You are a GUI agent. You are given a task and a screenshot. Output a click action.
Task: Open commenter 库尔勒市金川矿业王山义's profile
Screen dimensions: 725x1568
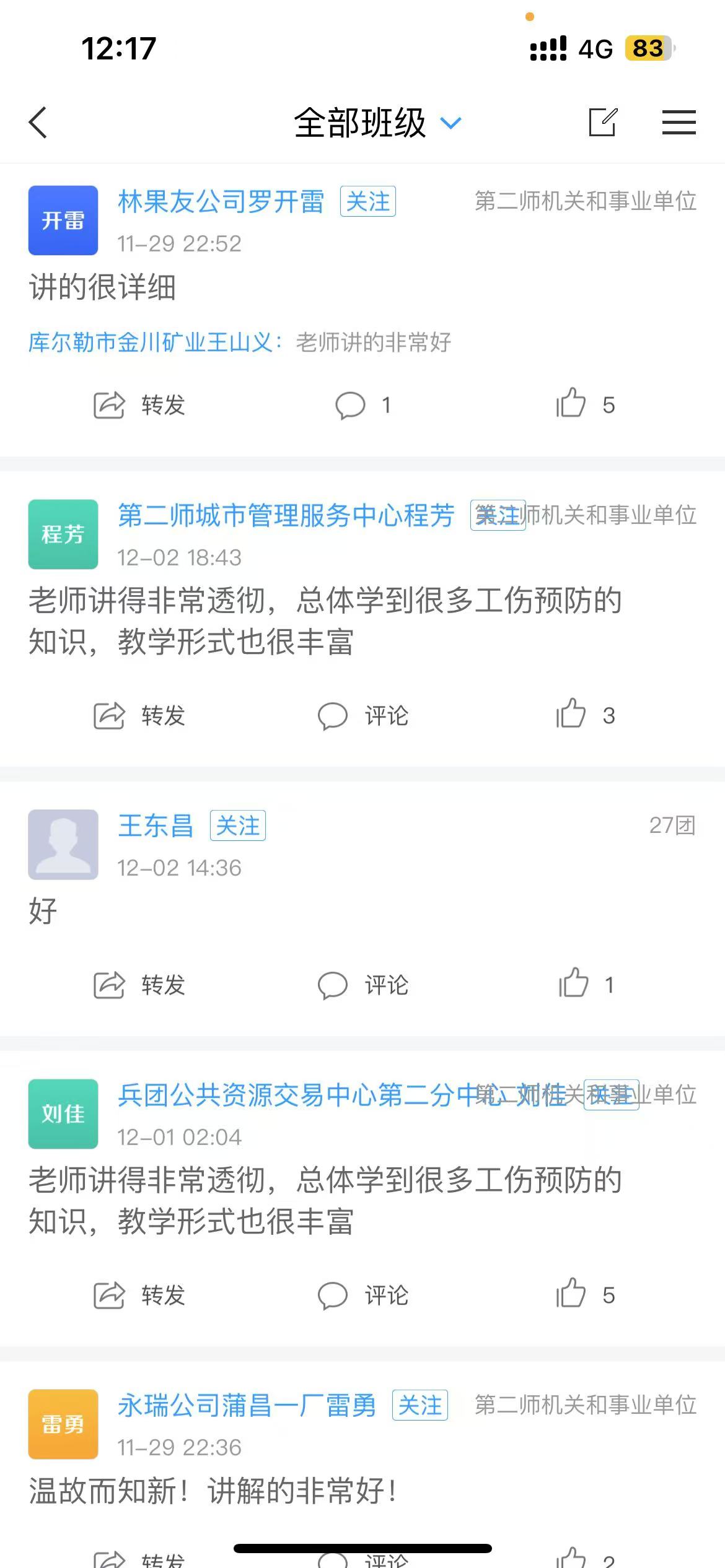coord(151,342)
